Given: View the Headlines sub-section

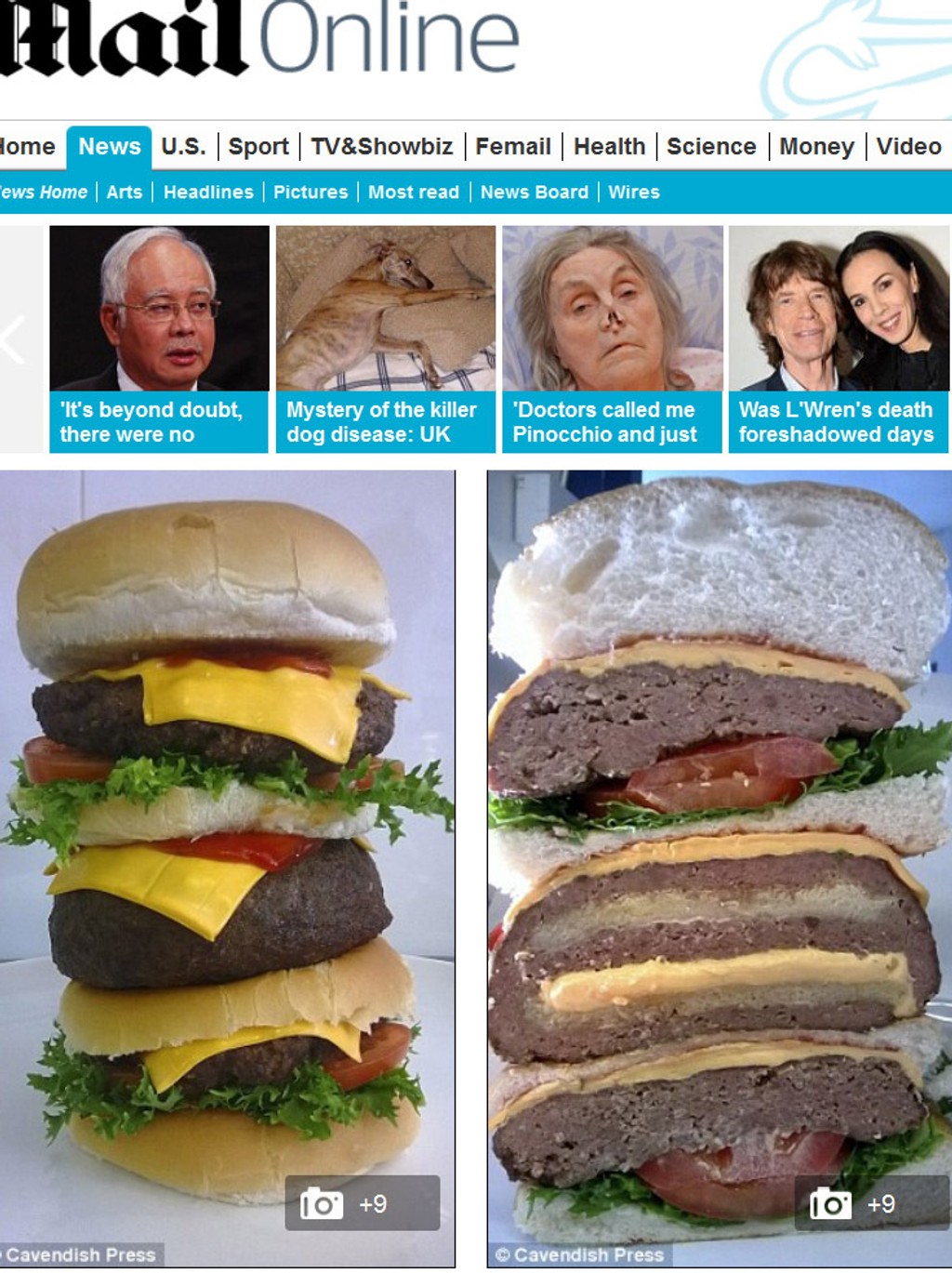Looking at the screenshot, I should (x=208, y=192).
